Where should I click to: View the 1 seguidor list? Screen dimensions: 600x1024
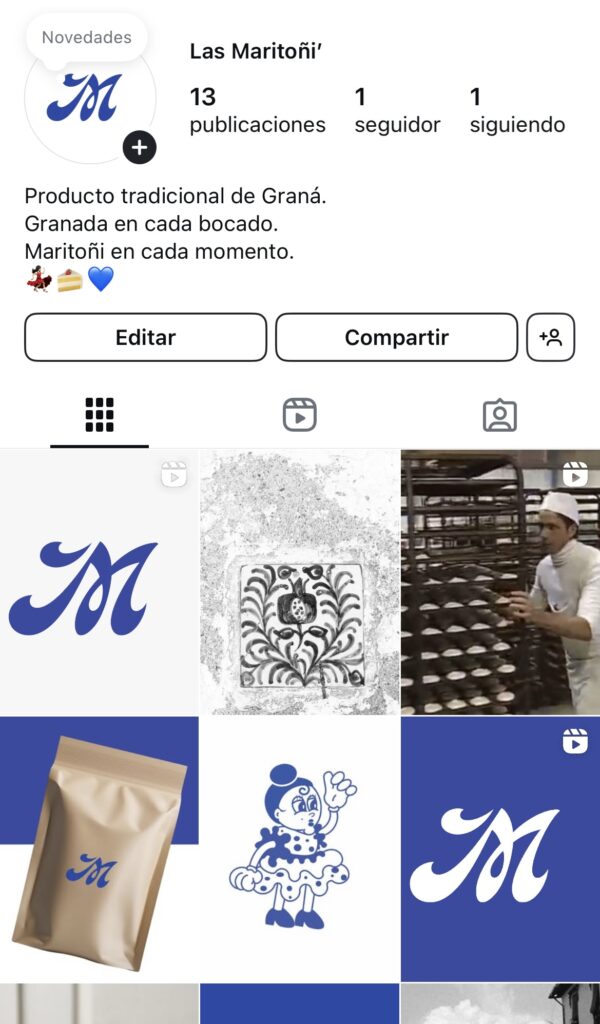397,110
